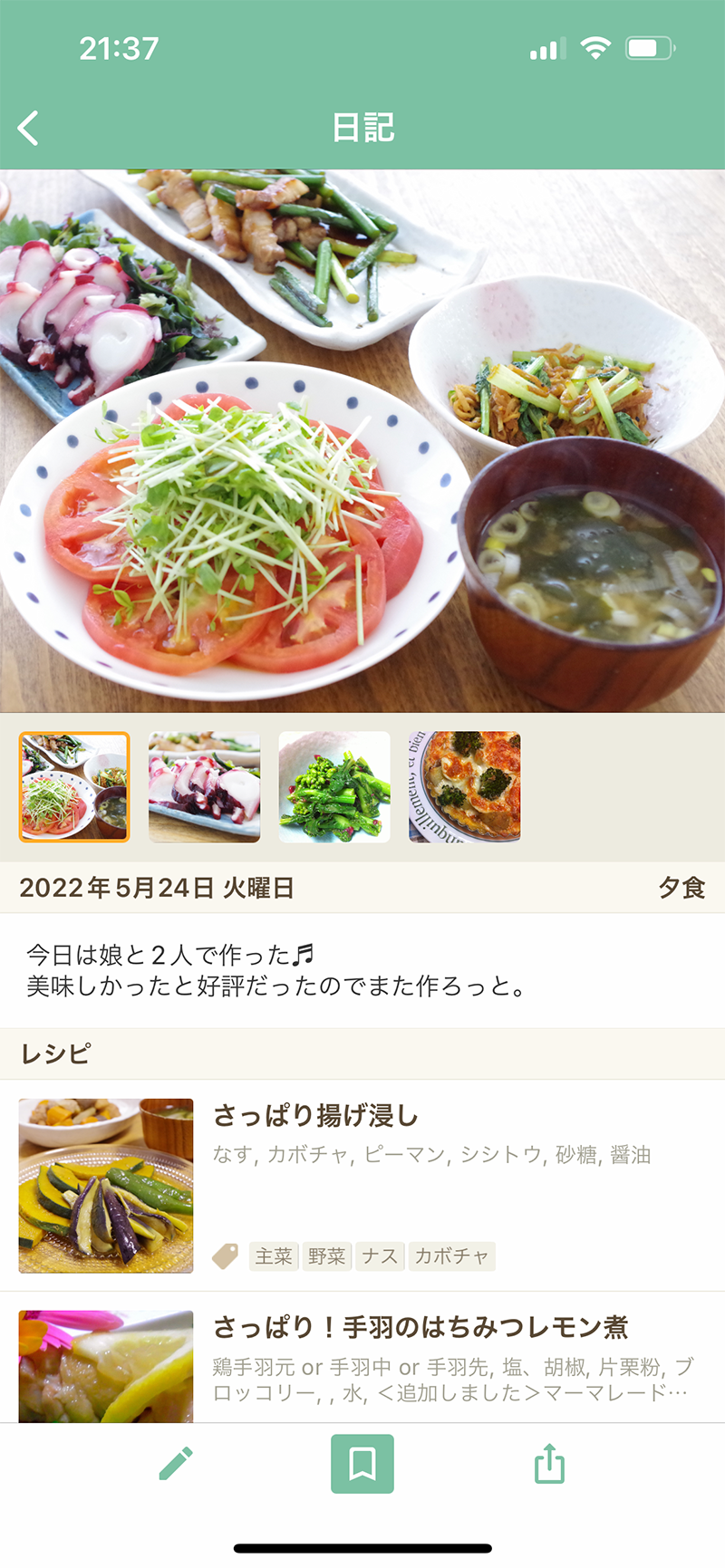Tap the カボチャ tag chip

tap(451, 1256)
